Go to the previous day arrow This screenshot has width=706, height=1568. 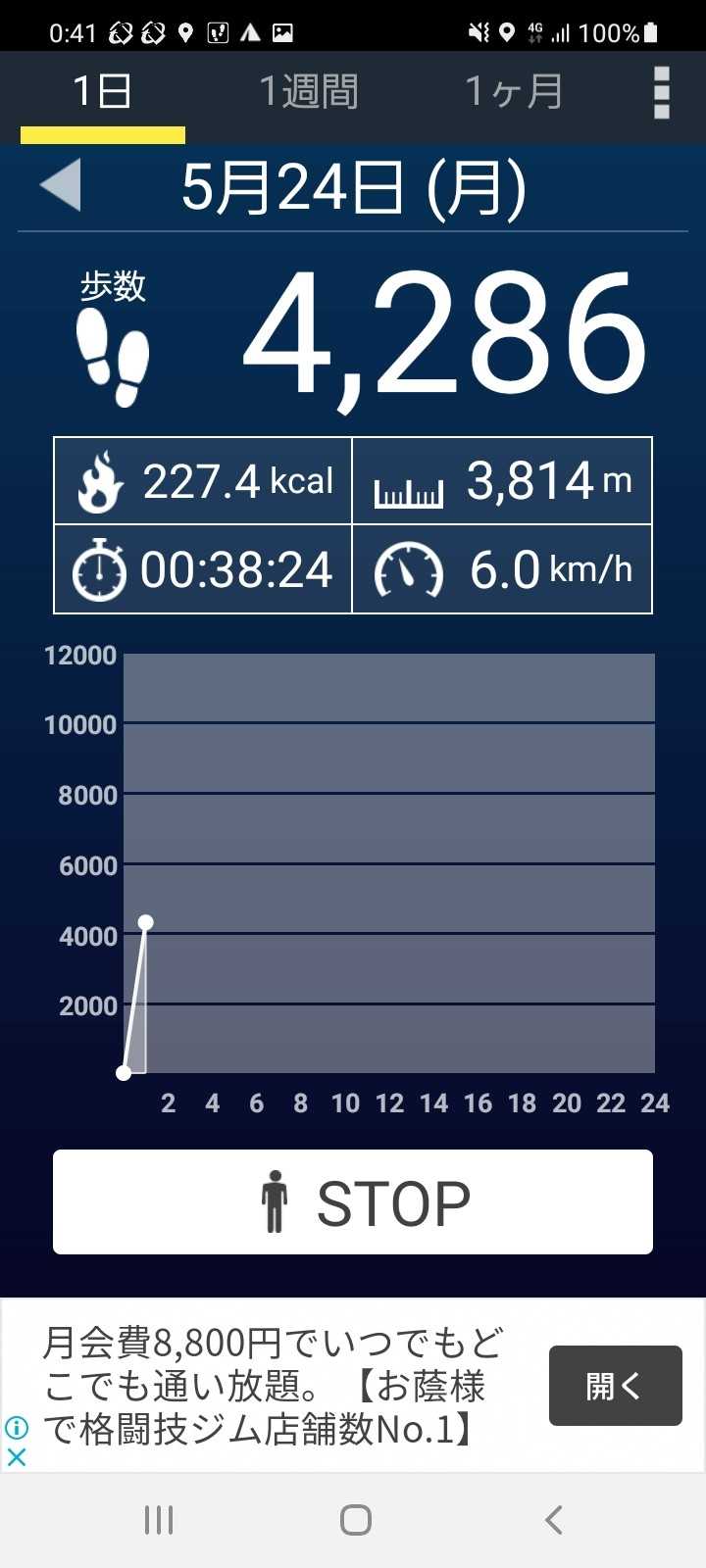pyautogui.click(x=61, y=186)
